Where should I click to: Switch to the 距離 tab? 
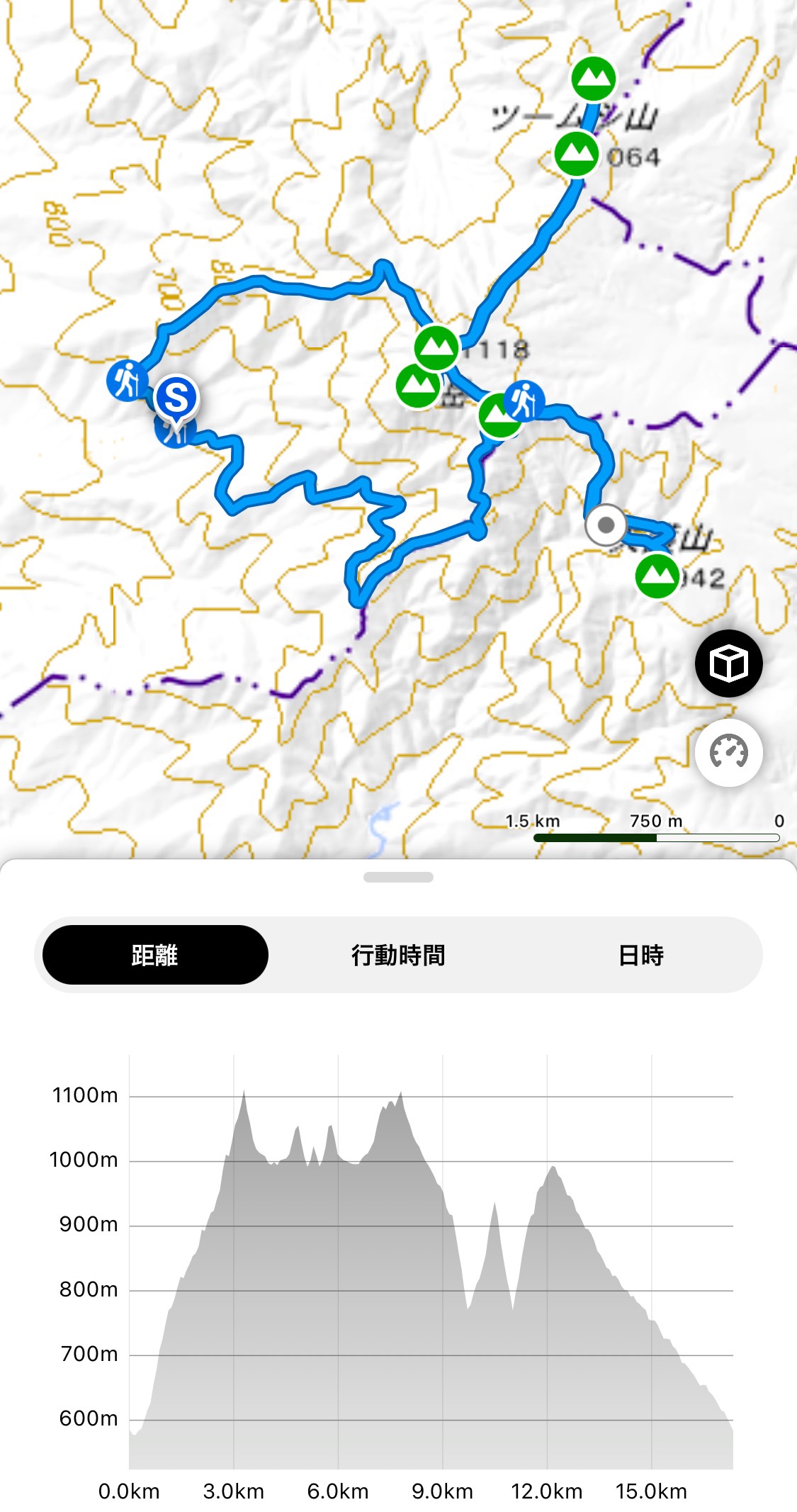pos(155,955)
